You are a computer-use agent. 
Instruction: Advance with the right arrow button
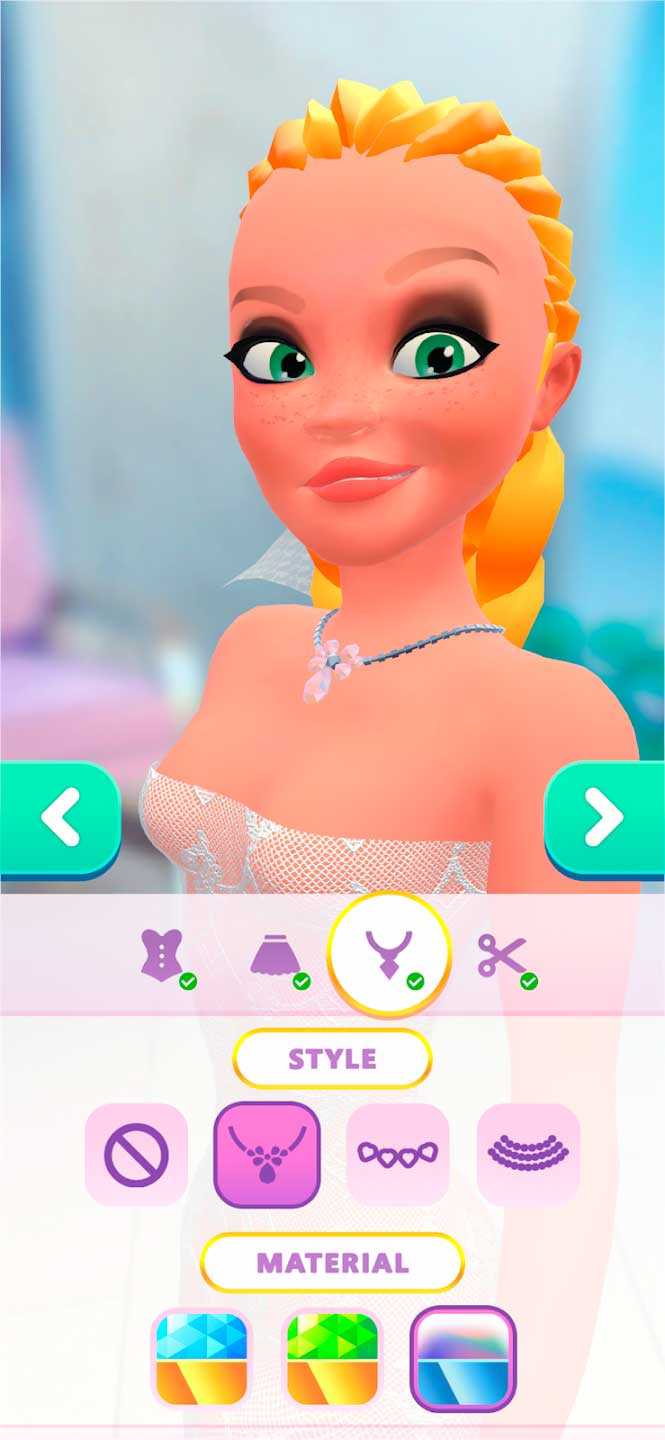click(x=605, y=819)
